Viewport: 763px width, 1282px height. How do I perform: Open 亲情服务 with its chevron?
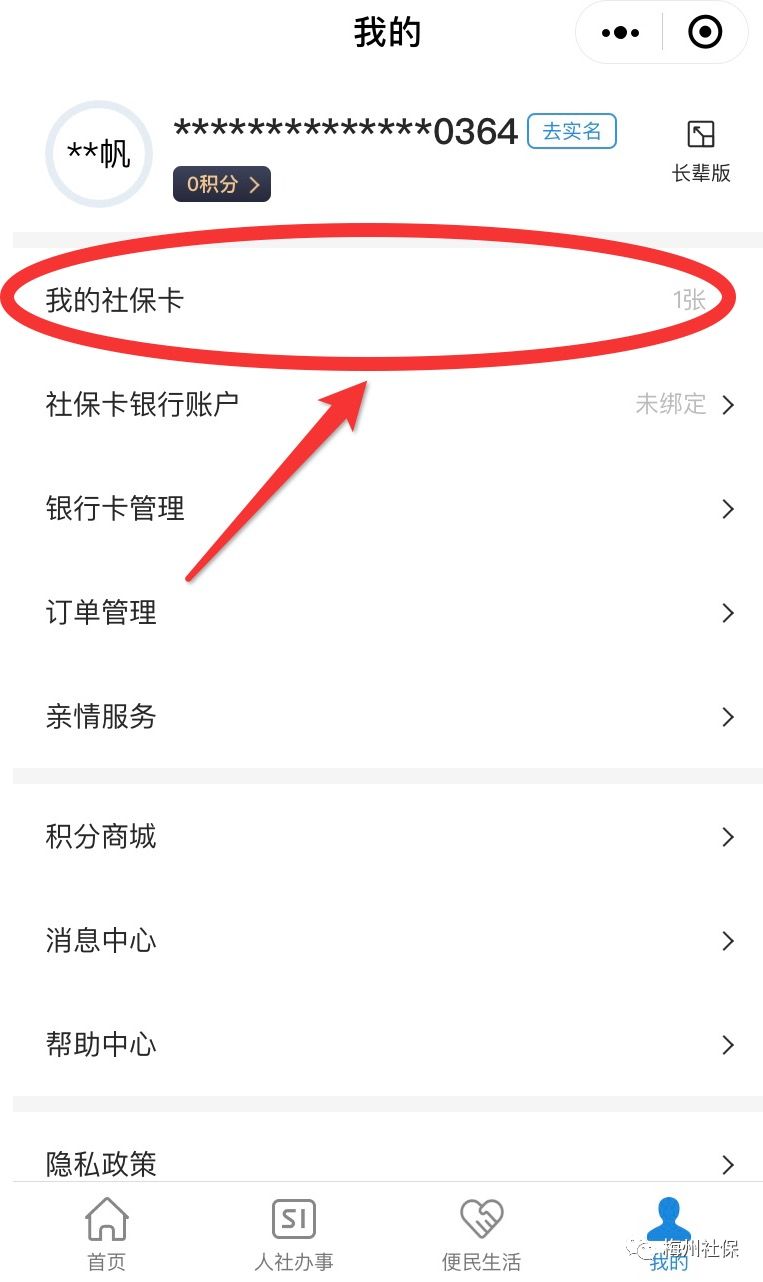(728, 717)
